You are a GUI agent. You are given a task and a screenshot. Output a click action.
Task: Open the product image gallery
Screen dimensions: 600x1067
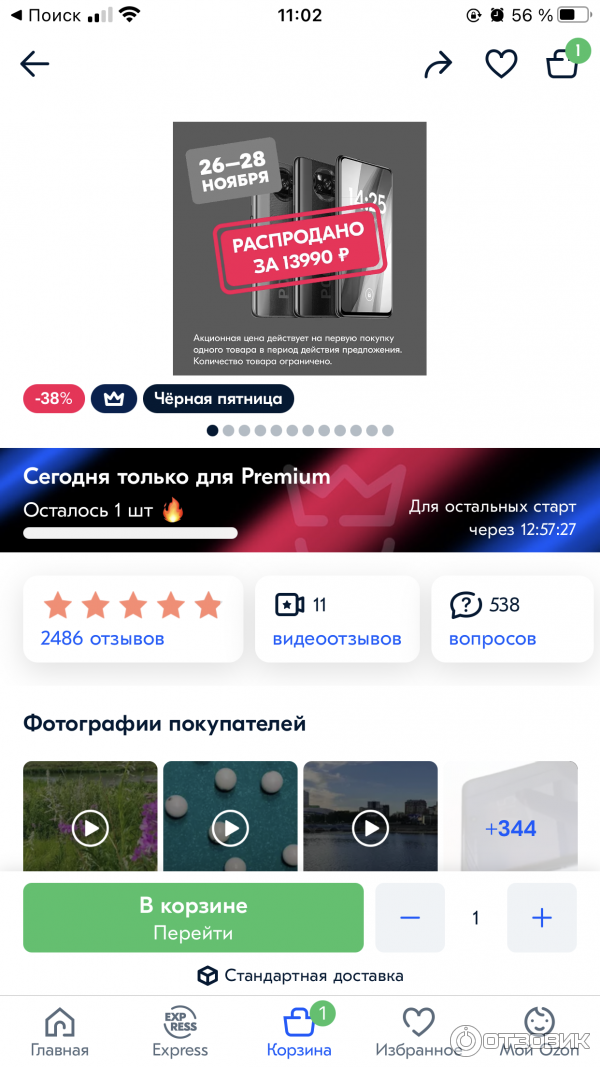(299, 248)
